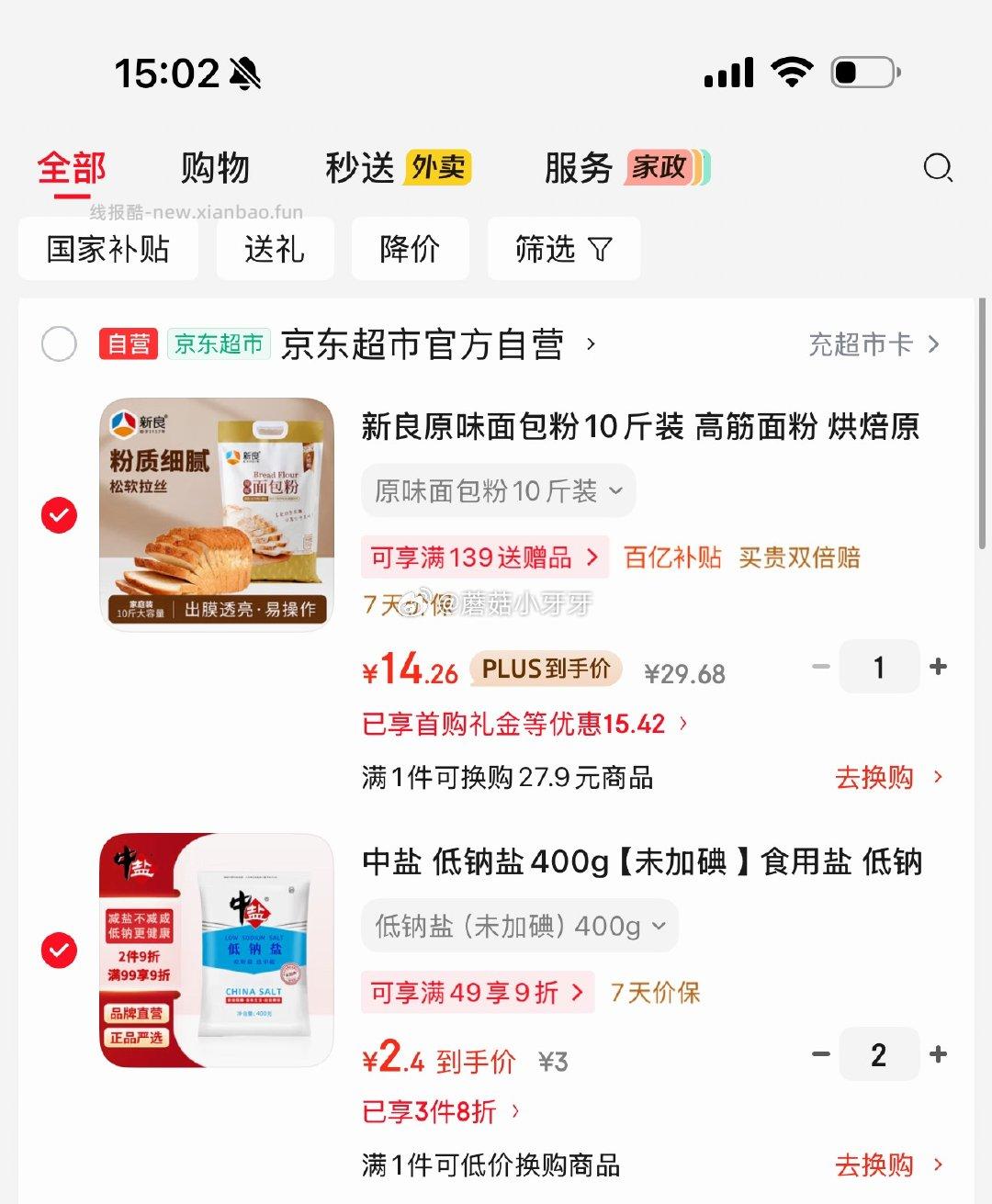
Task: Open the 充超市卡 link
Action: coord(873,344)
